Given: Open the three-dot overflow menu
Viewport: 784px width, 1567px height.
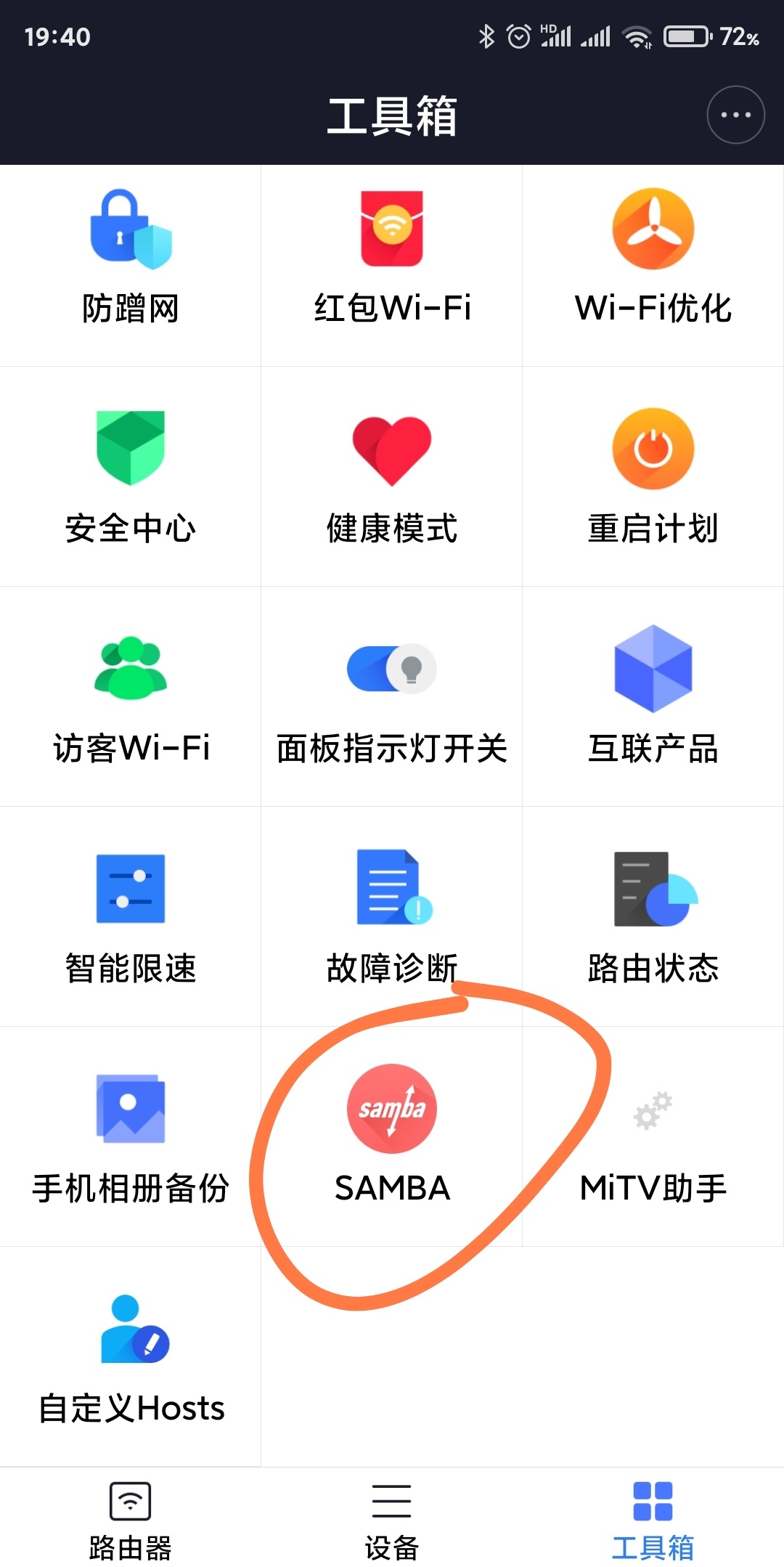Looking at the screenshot, I should [x=735, y=115].
